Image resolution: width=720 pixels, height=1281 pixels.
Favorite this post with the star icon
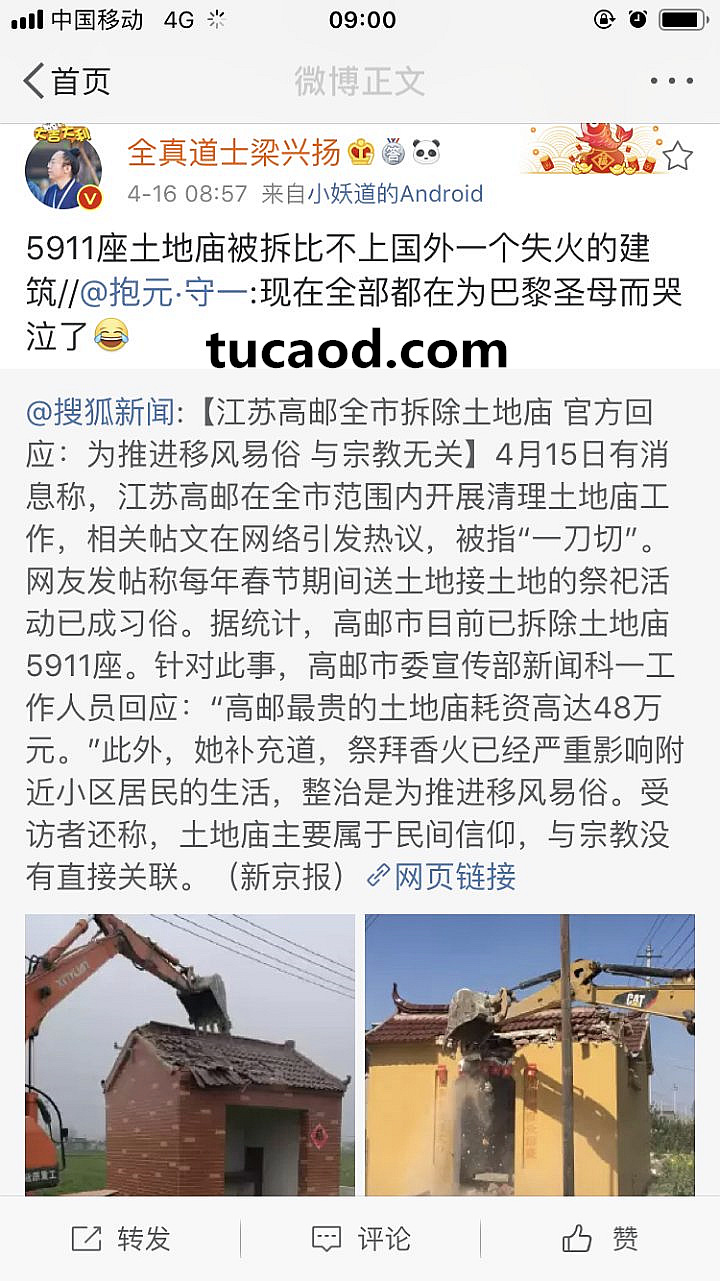678,155
